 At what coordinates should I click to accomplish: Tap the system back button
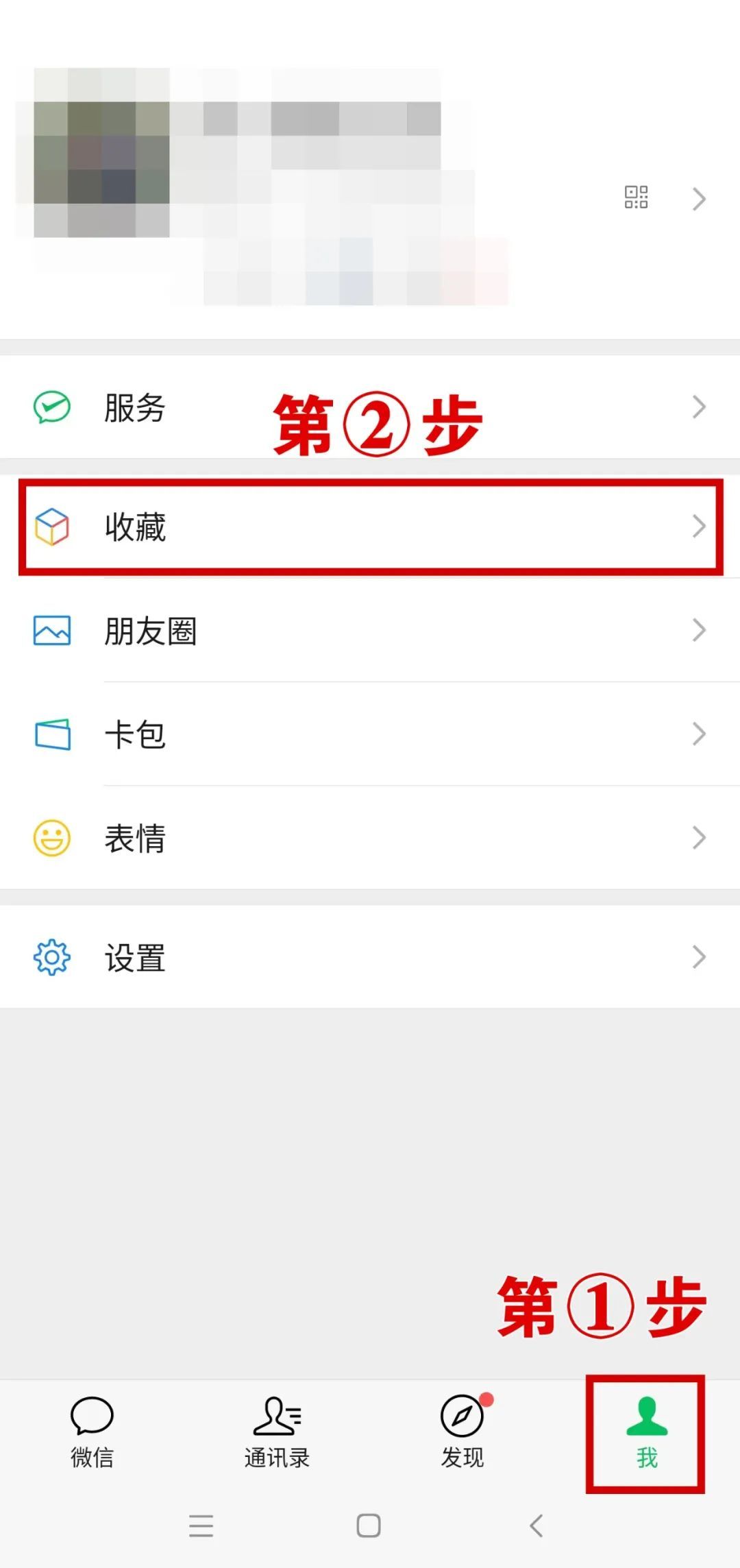click(536, 1526)
